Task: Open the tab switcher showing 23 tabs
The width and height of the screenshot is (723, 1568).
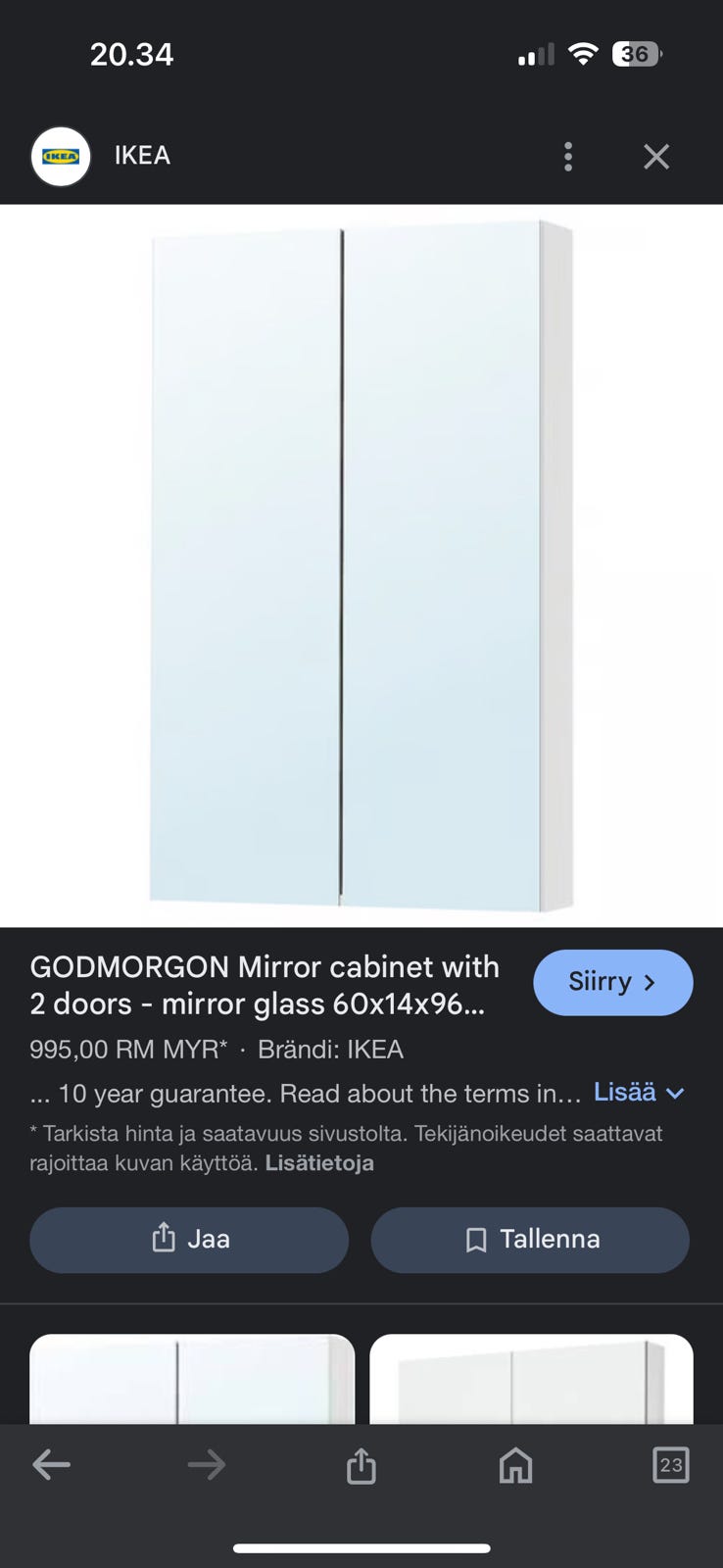Action: point(670,1465)
